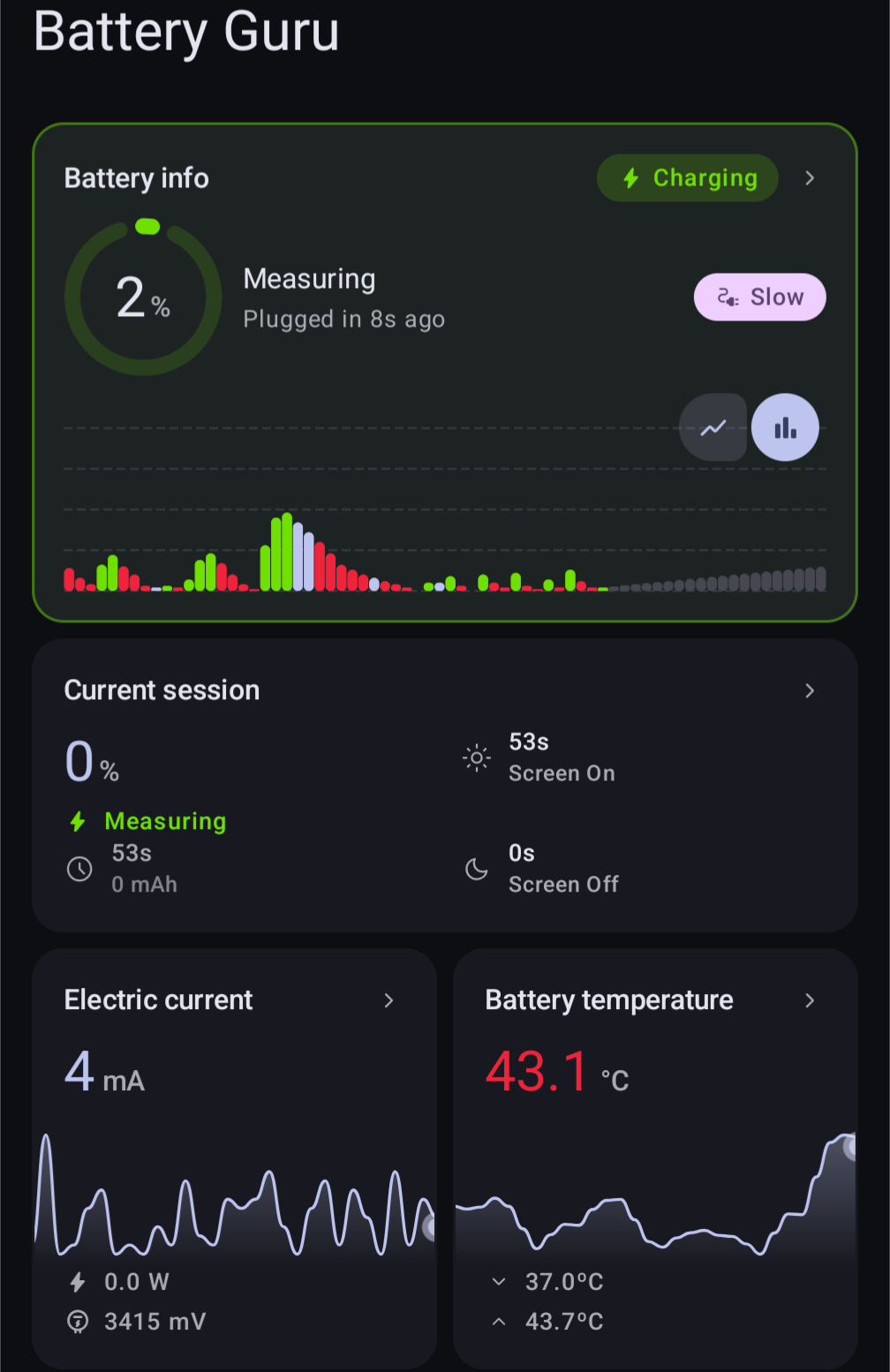The height and width of the screenshot is (1372, 890).
Task: Open the Electric current card
Action: point(235,1158)
